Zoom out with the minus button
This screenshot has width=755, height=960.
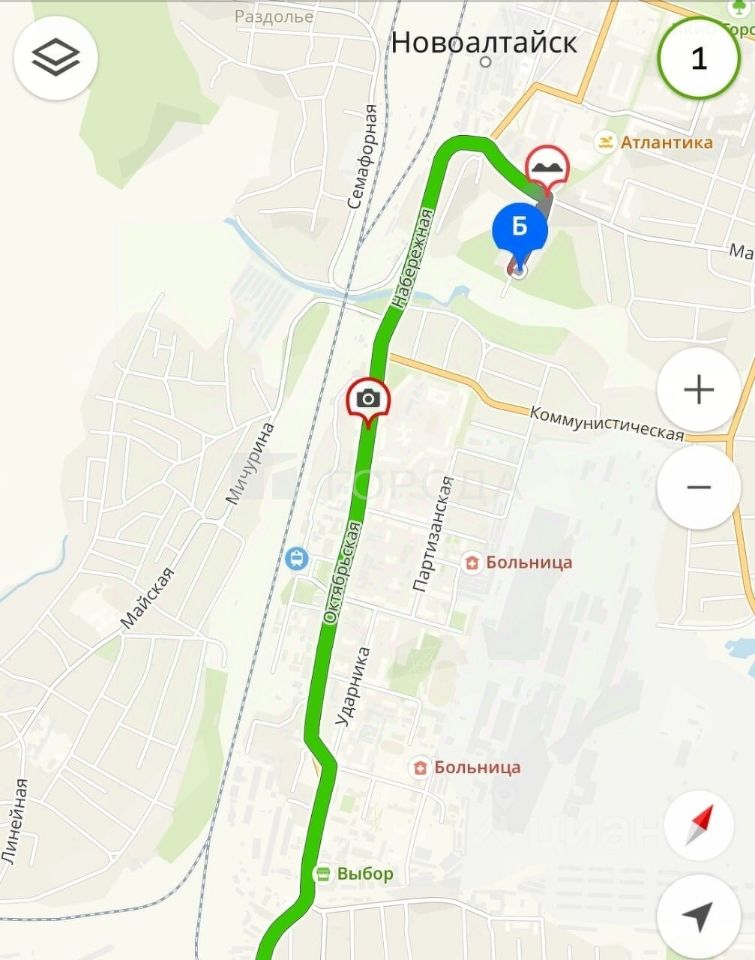(x=698, y=487)
